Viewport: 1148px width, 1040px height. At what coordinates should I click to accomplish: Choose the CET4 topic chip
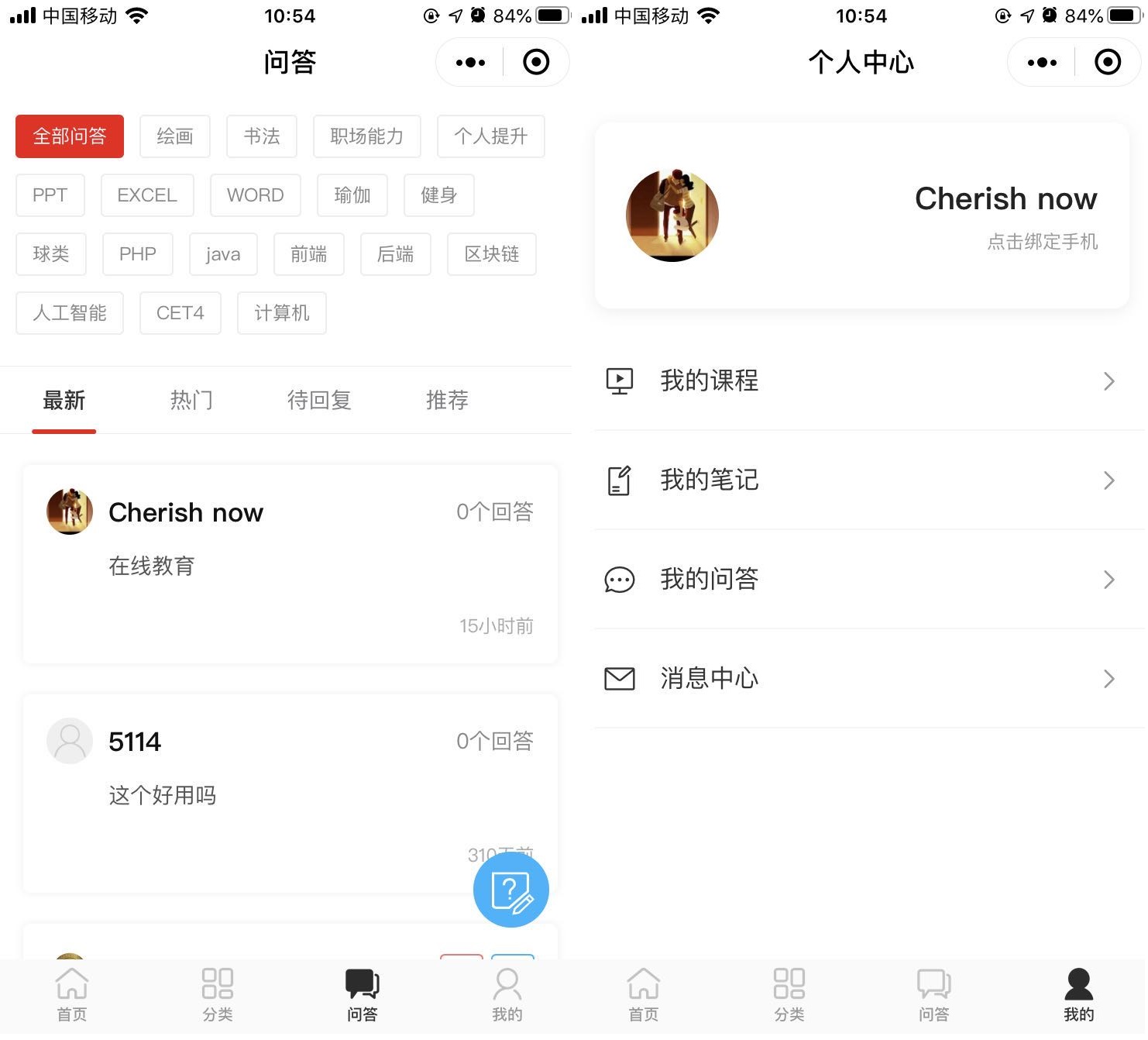pos(180,313)
